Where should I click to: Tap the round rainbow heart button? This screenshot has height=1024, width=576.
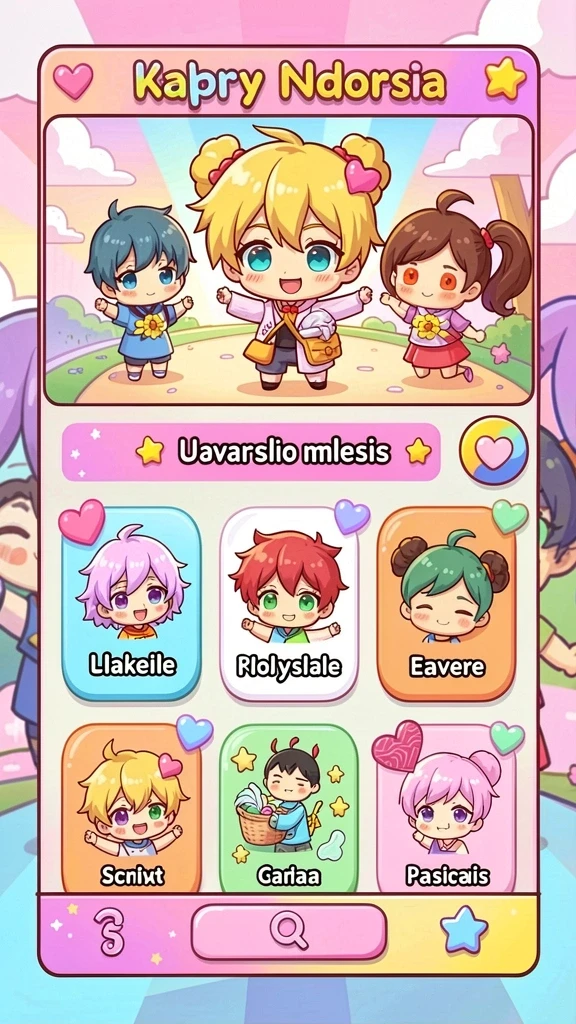point(494,451)
